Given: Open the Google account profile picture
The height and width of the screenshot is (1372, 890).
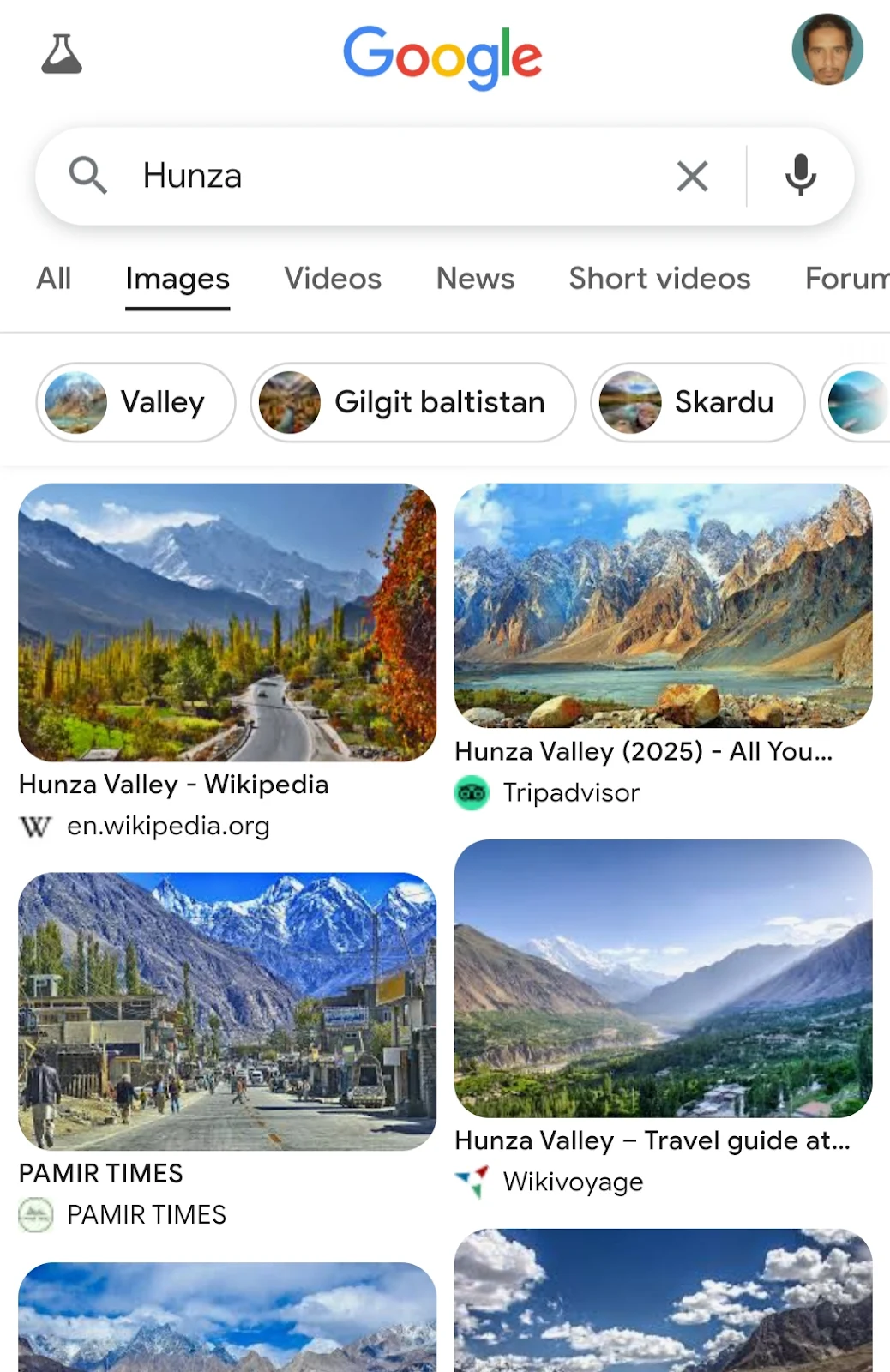Looking at the screenshot, I should pos(827,50).
